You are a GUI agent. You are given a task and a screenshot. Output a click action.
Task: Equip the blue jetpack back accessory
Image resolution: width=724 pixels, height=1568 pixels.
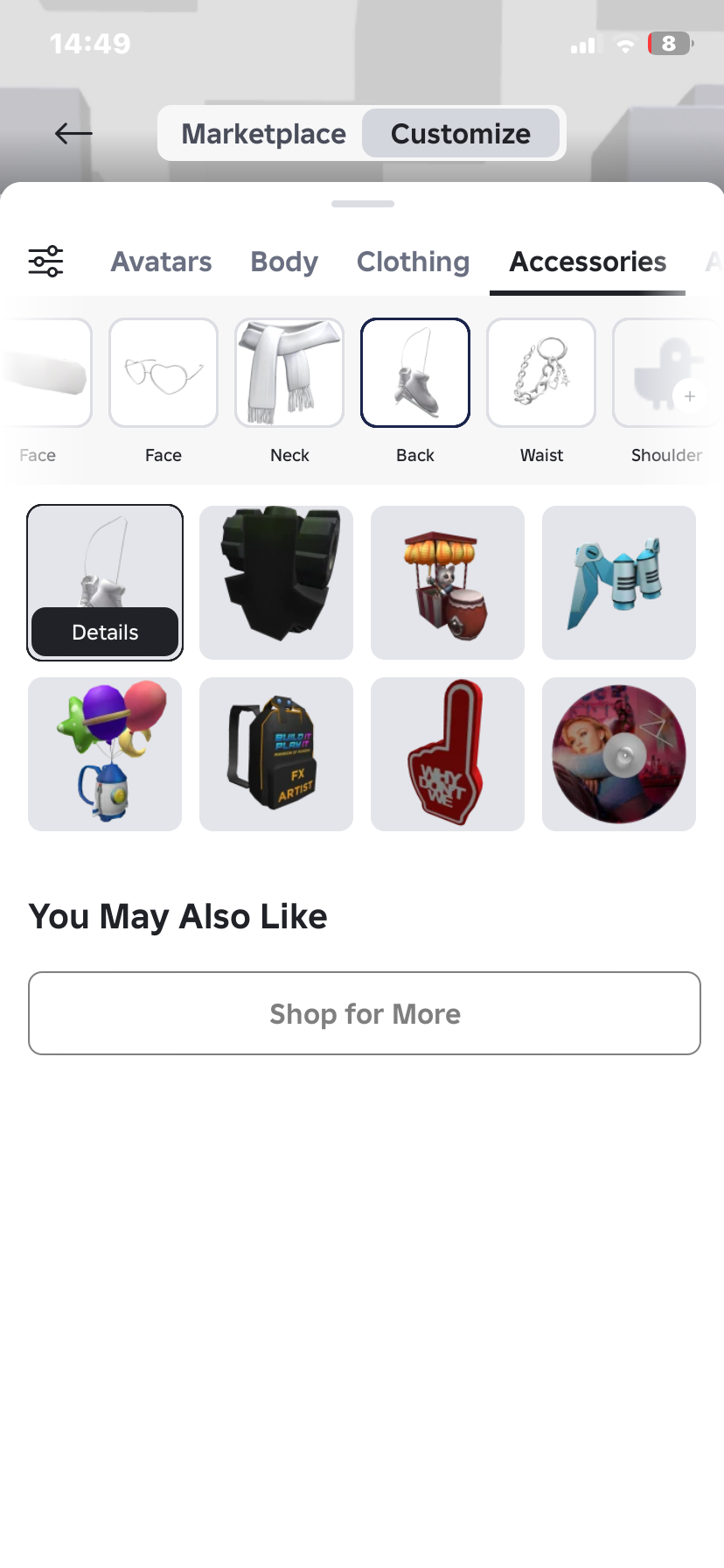pyautogui.click(x=619, y=583)
